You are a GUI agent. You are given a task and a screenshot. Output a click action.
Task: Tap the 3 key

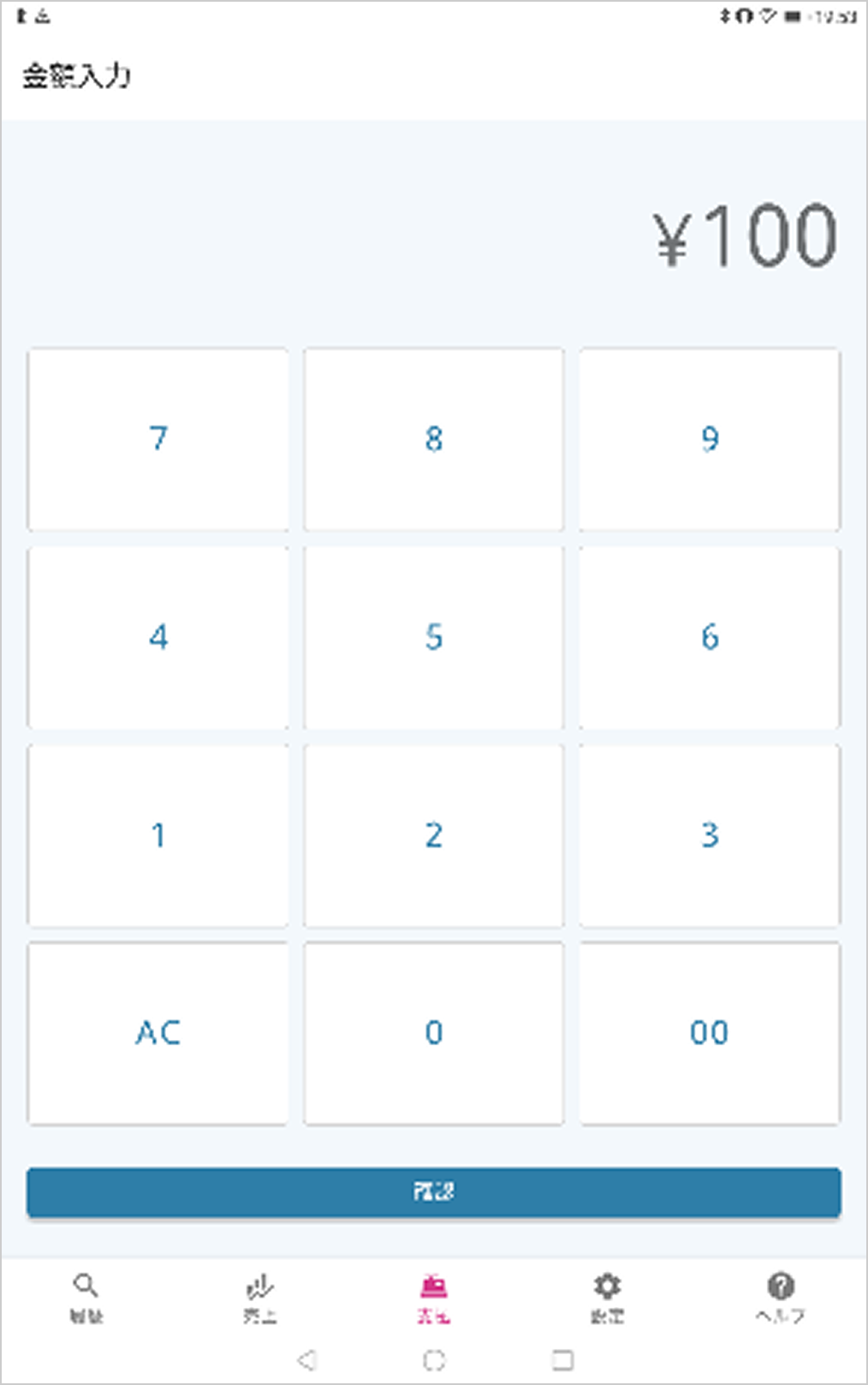click(710, 835)
